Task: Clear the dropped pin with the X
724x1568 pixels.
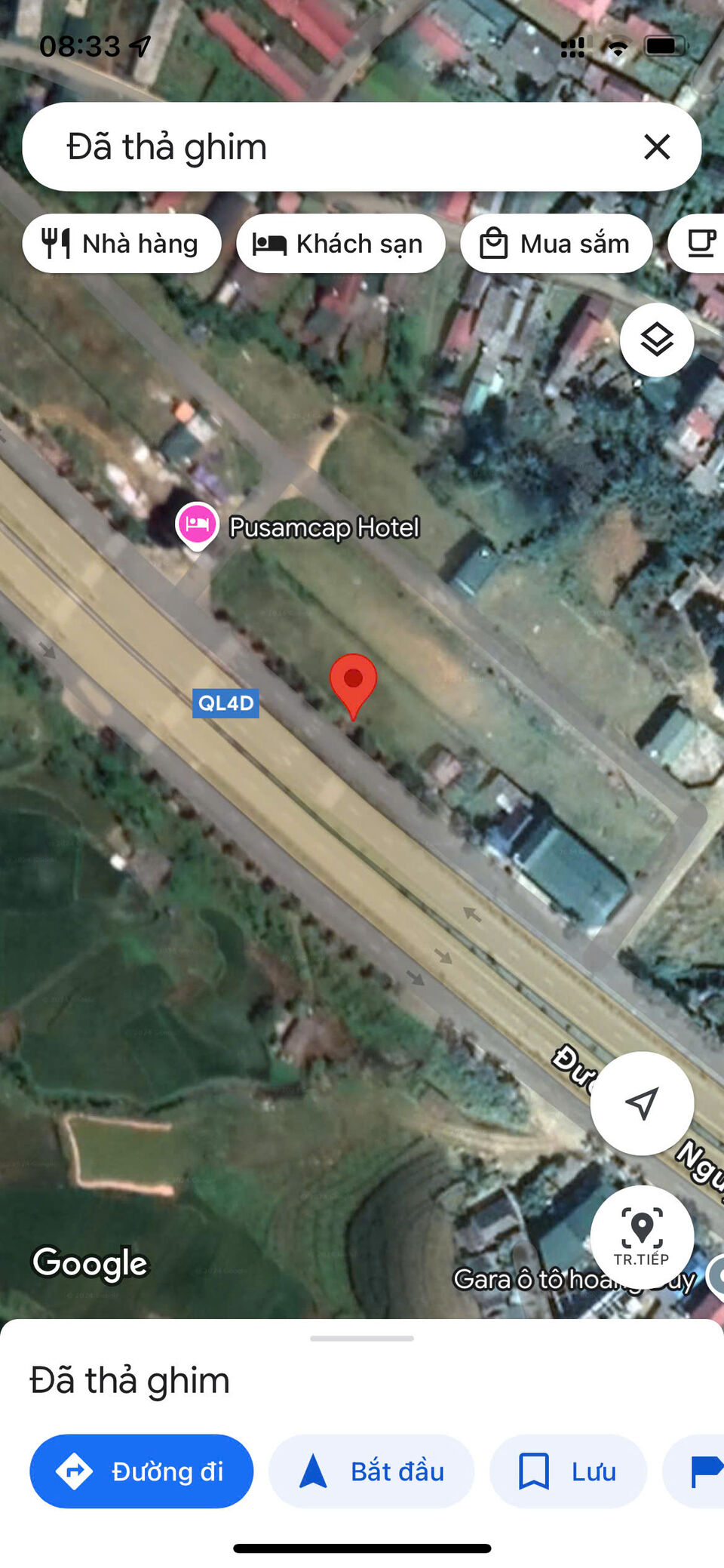Action: click(657, 146)
